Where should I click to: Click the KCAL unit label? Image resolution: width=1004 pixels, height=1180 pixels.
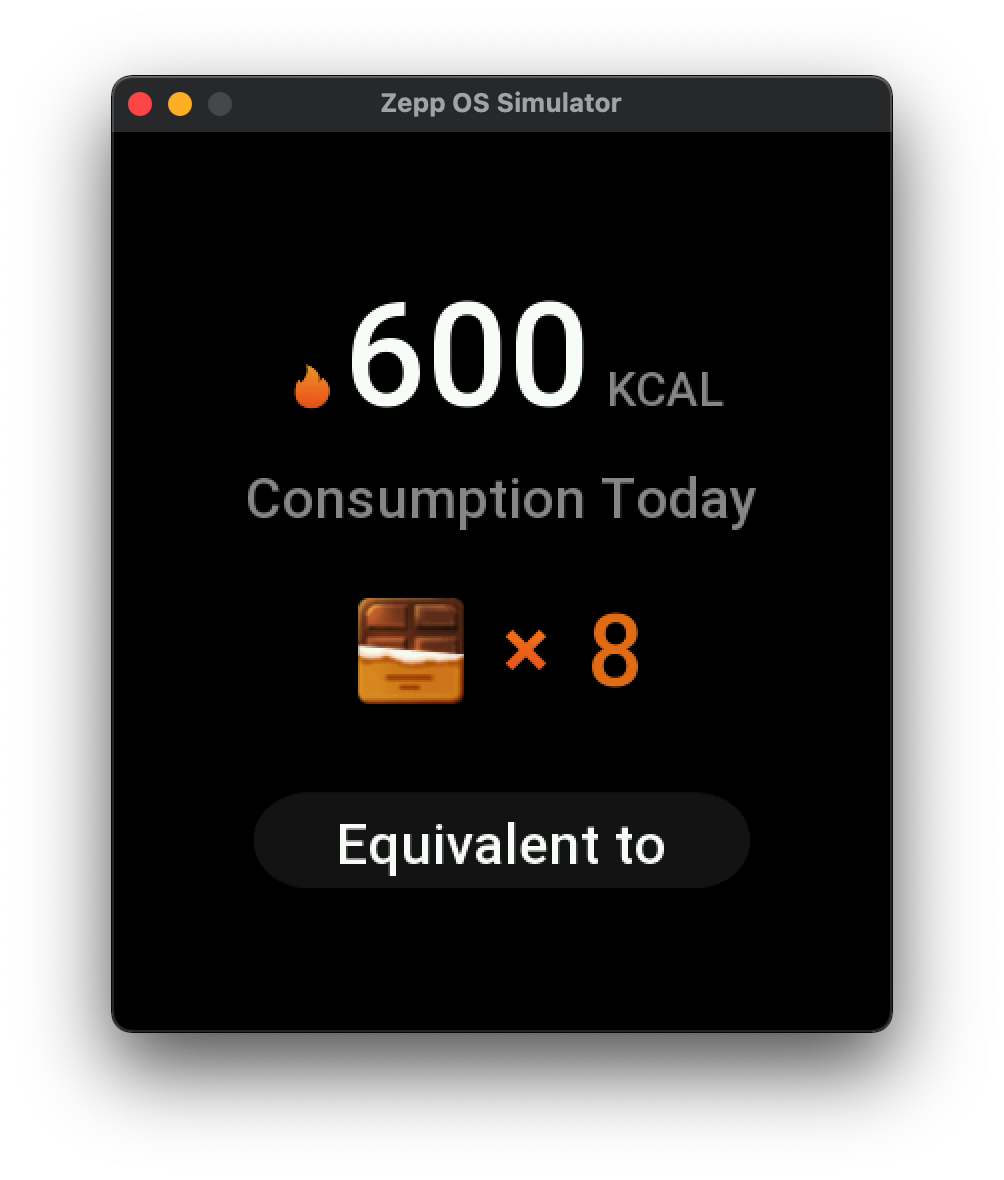pos(666,390)
